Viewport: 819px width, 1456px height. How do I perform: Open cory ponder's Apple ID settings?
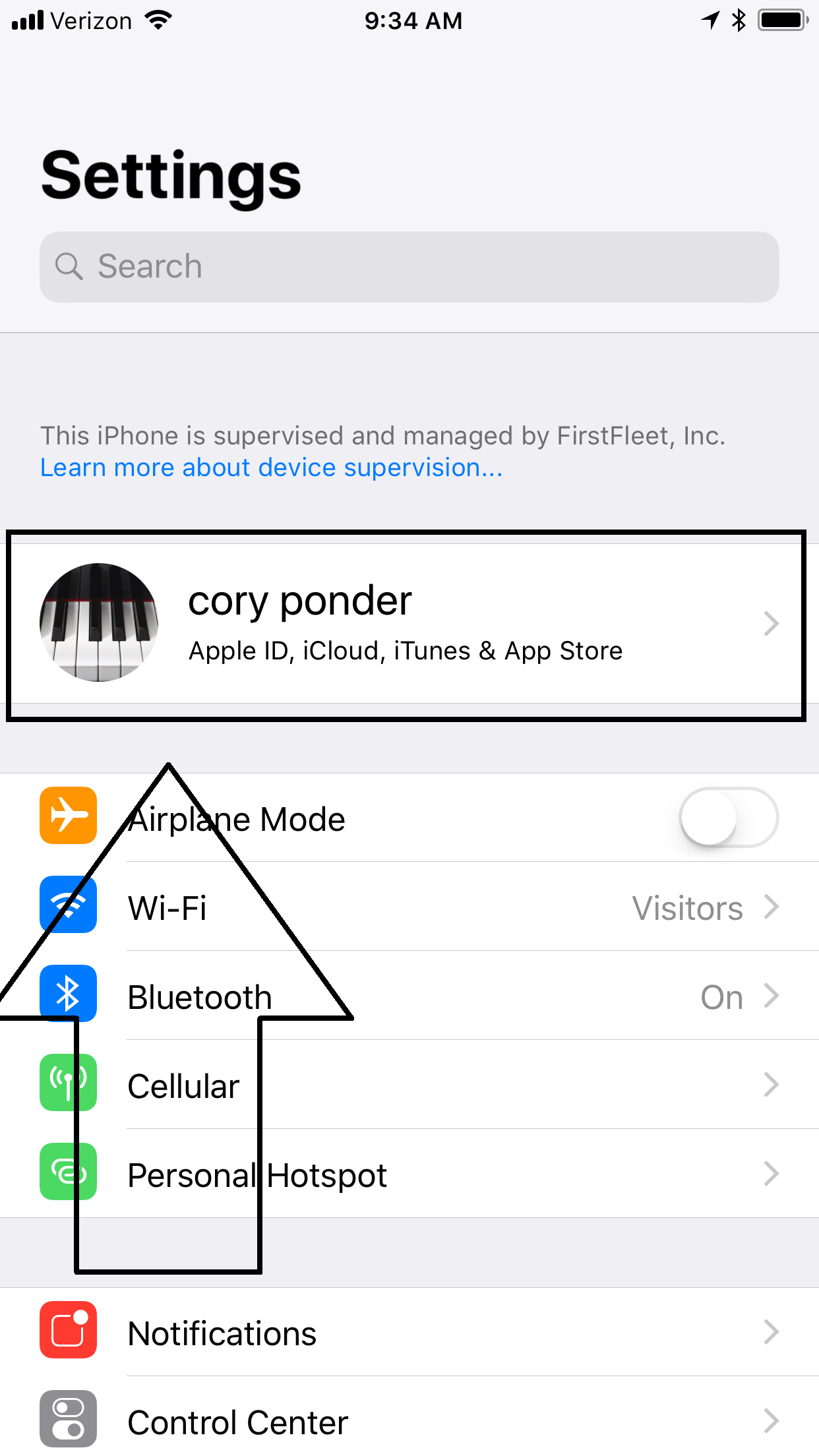[409, 623]
